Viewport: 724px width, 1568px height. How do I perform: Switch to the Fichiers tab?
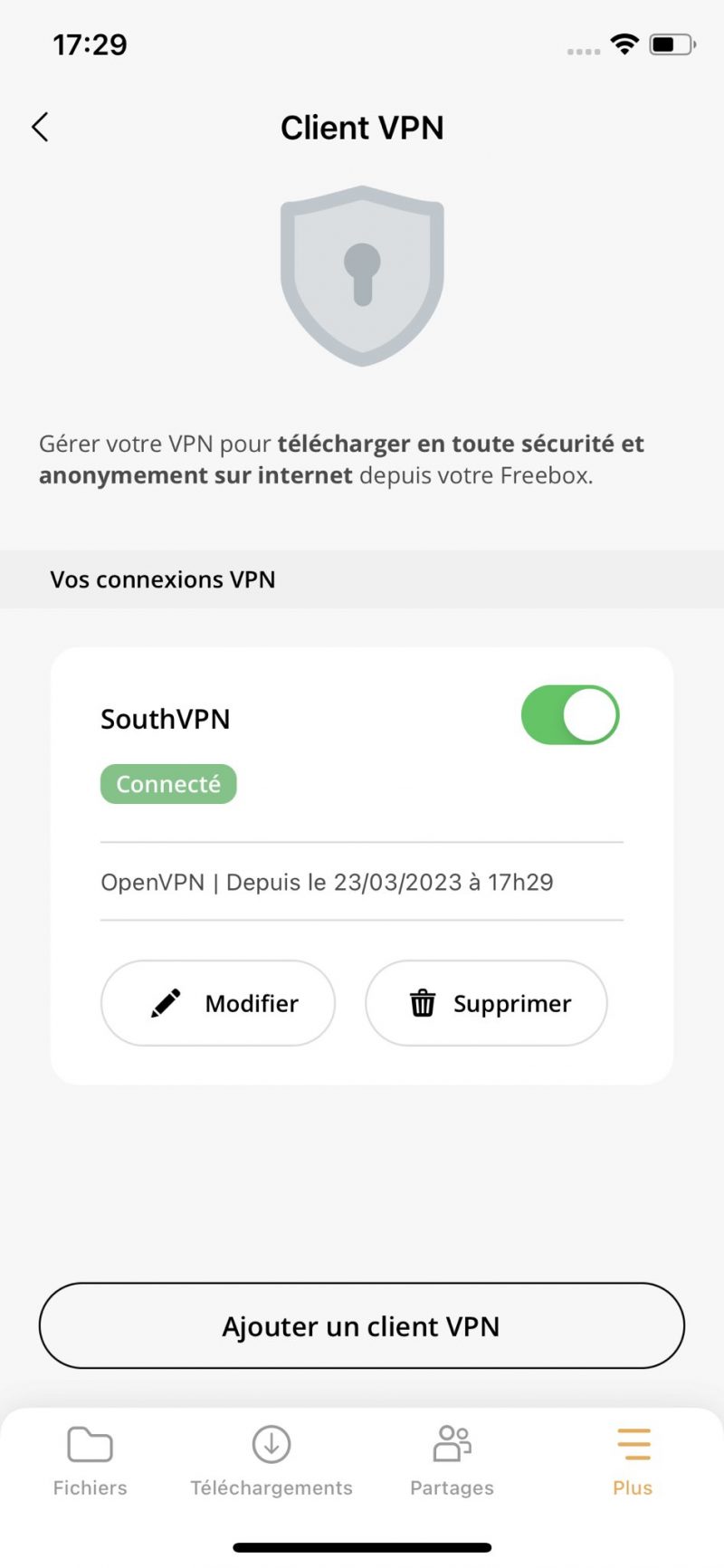coord(90,1459)
